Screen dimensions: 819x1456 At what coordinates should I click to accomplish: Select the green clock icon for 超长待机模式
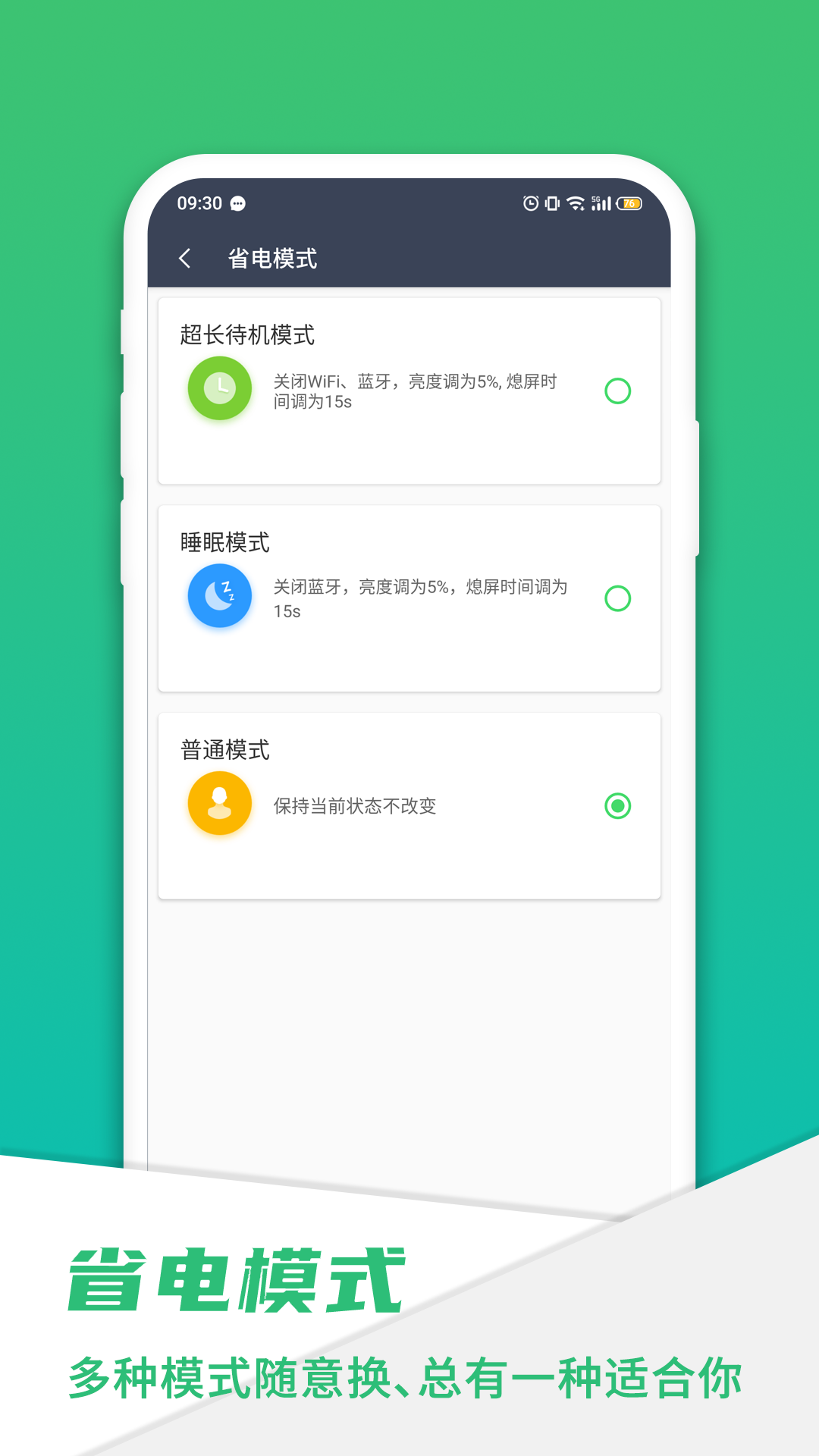[219, 388]
